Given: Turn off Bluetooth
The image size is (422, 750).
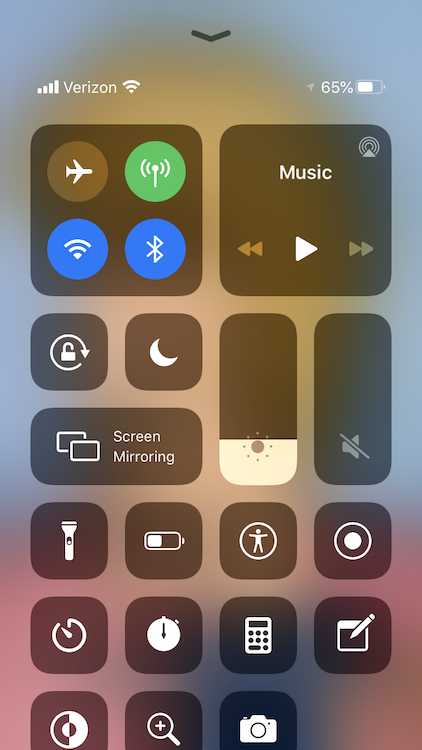Looking at the screenshot, I should click(155, 249).
